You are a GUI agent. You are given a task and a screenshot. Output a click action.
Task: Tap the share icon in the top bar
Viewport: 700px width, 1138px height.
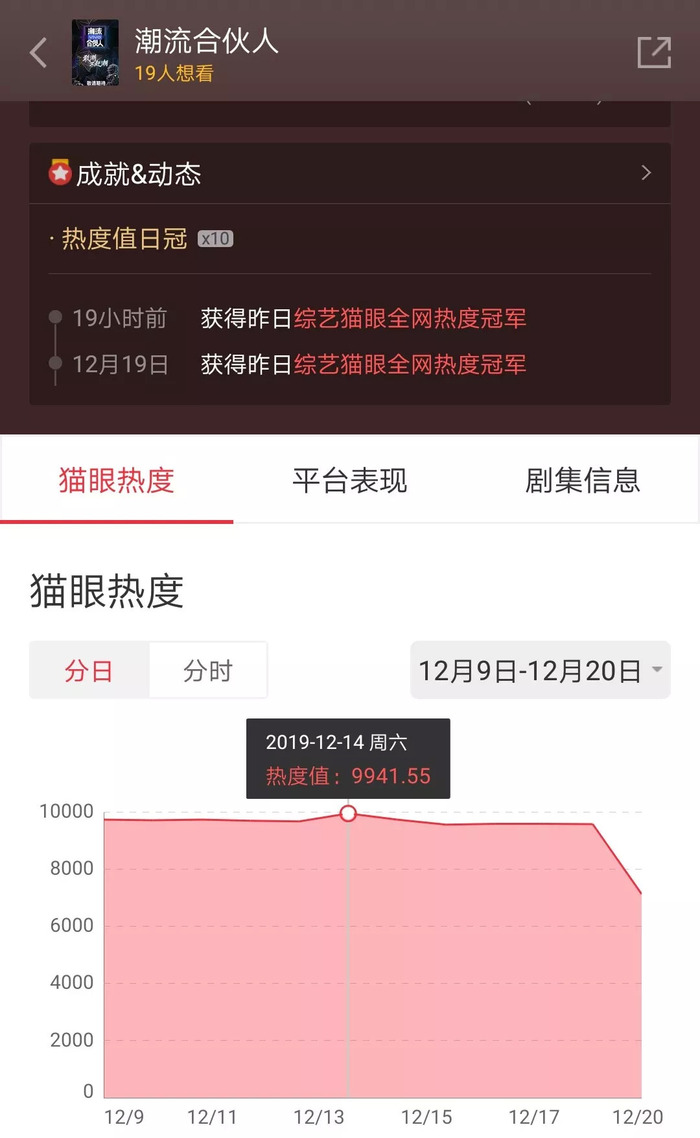(x=654, y=52)
